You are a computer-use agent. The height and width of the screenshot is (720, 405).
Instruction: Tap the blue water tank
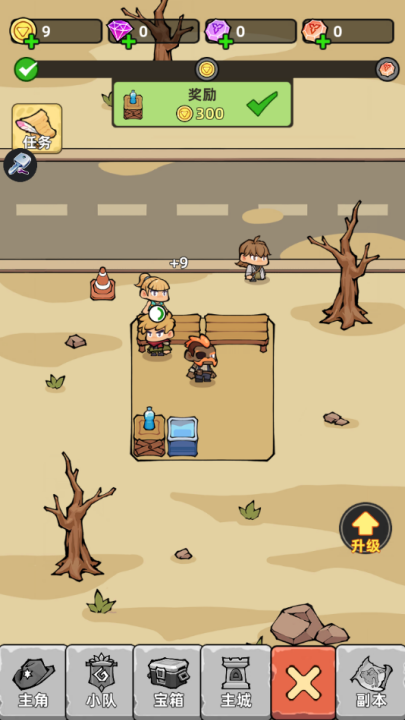[182, 437]
